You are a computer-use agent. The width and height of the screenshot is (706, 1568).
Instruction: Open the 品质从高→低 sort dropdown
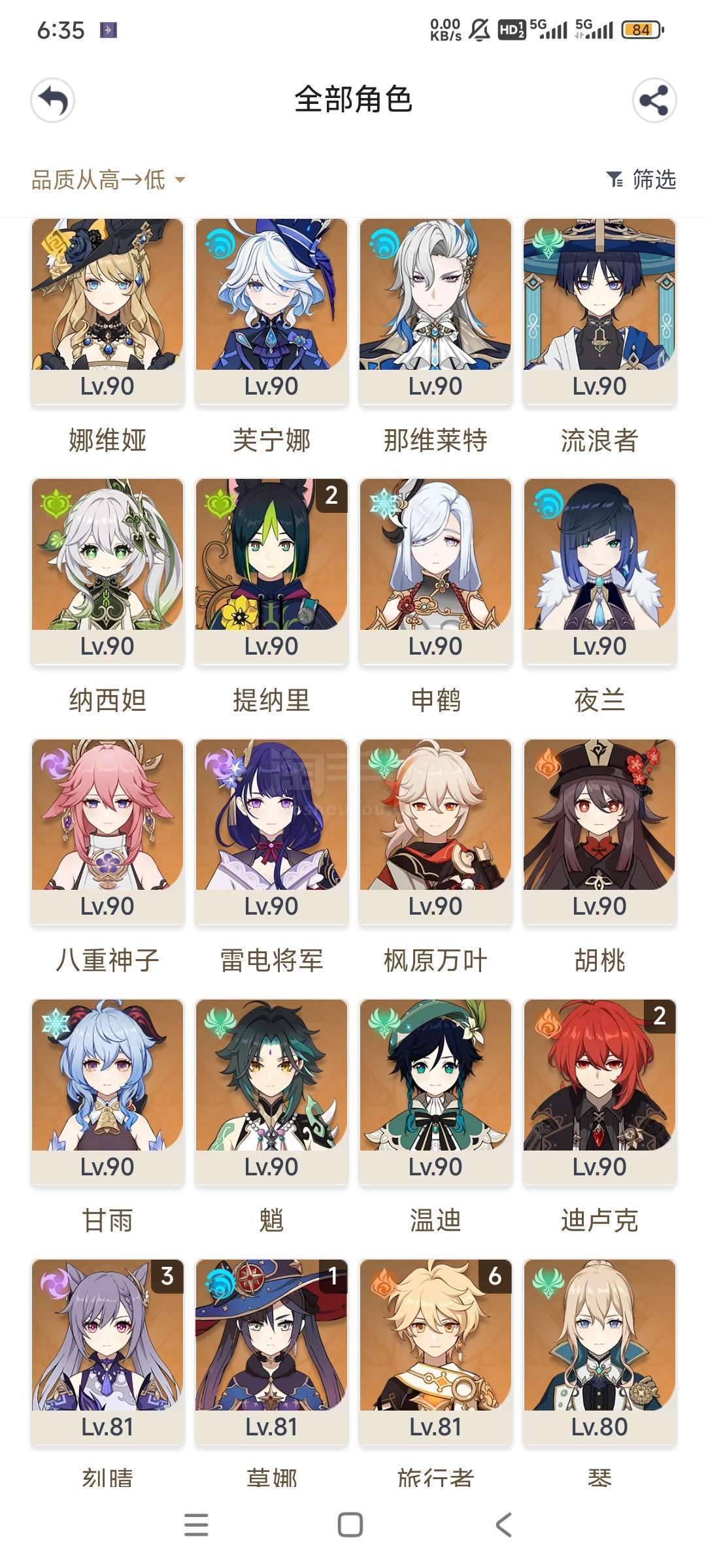[x=109, y=180]
